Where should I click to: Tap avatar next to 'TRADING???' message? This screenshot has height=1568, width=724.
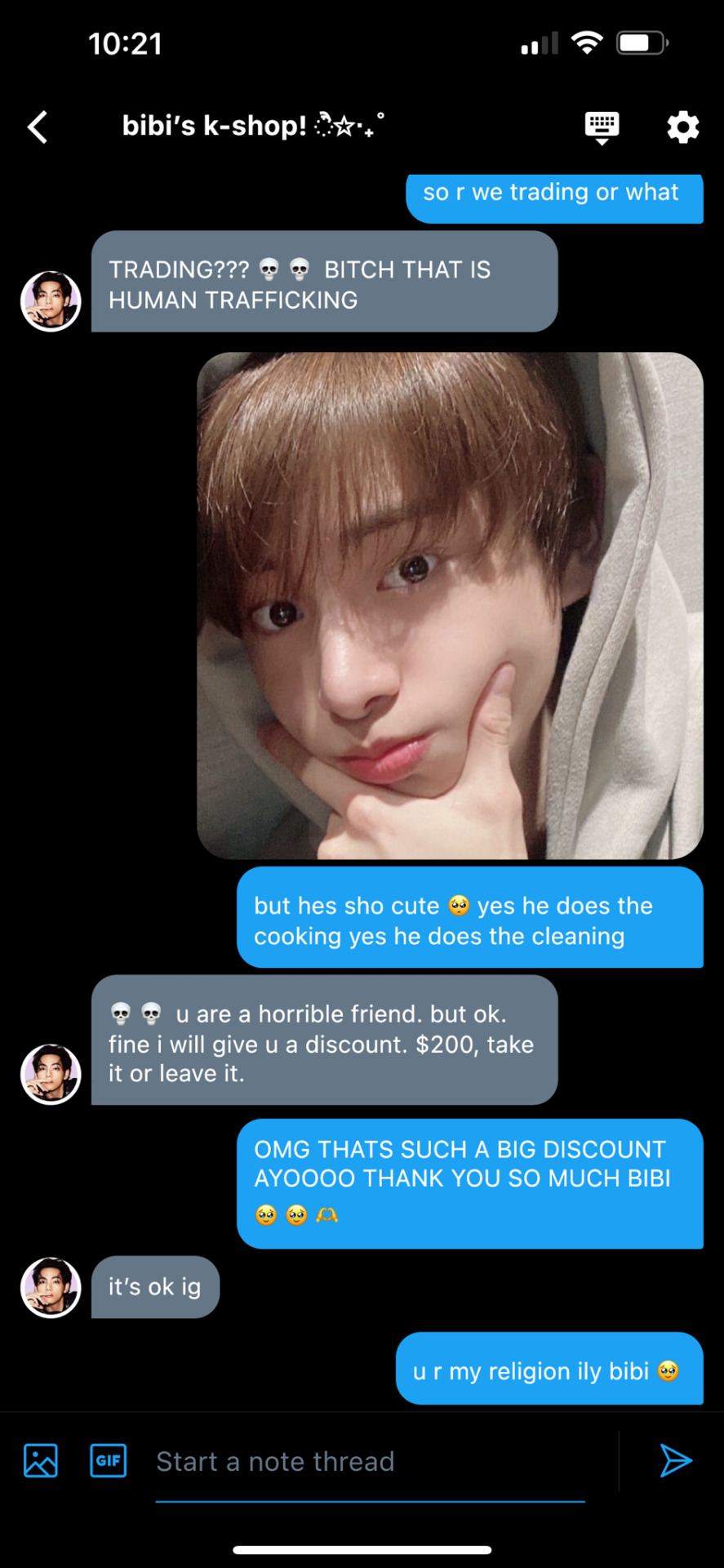pyautogui.click(x=51, y=301)
